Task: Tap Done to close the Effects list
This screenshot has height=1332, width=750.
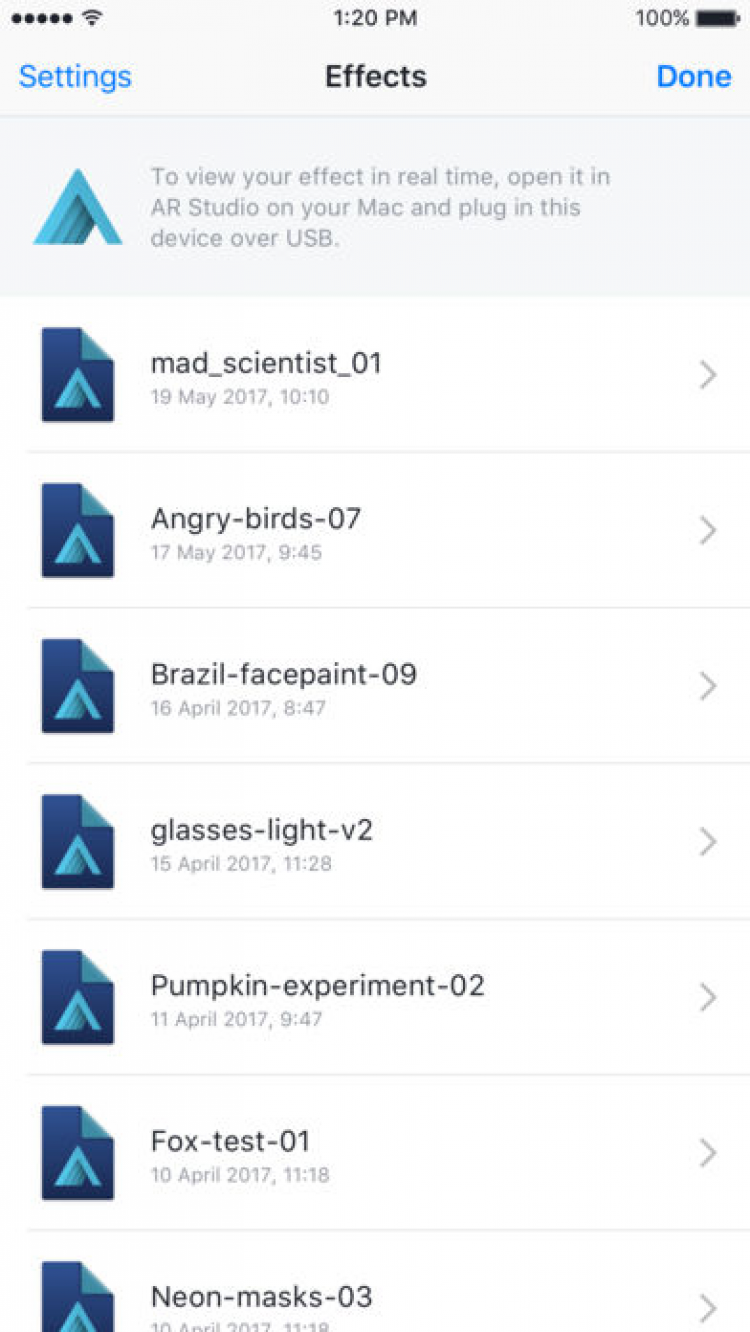Action: click(694, 77)
